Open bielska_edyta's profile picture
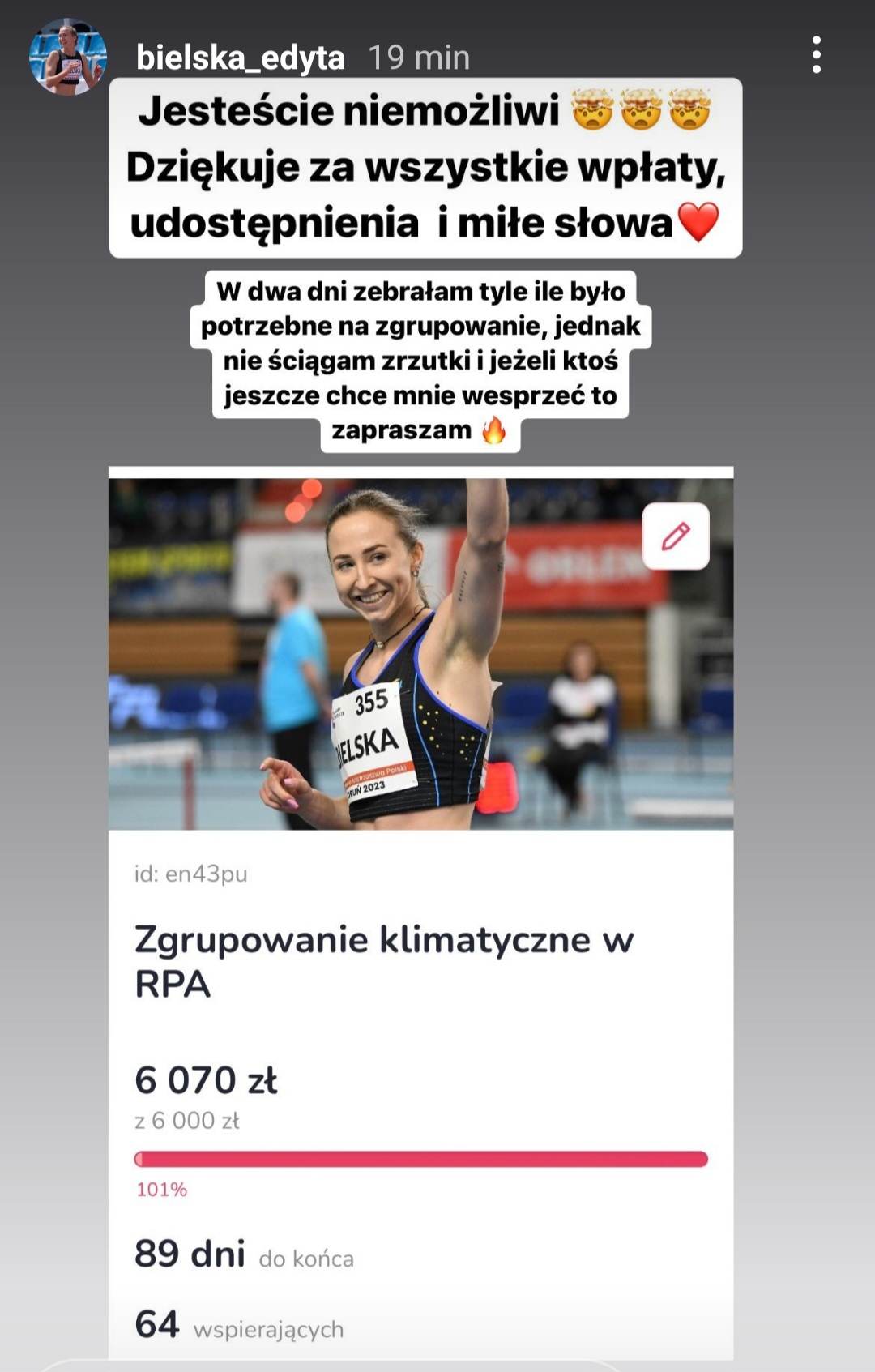The height and width of the screenshot is (1372, 875). tap(68, 57)
